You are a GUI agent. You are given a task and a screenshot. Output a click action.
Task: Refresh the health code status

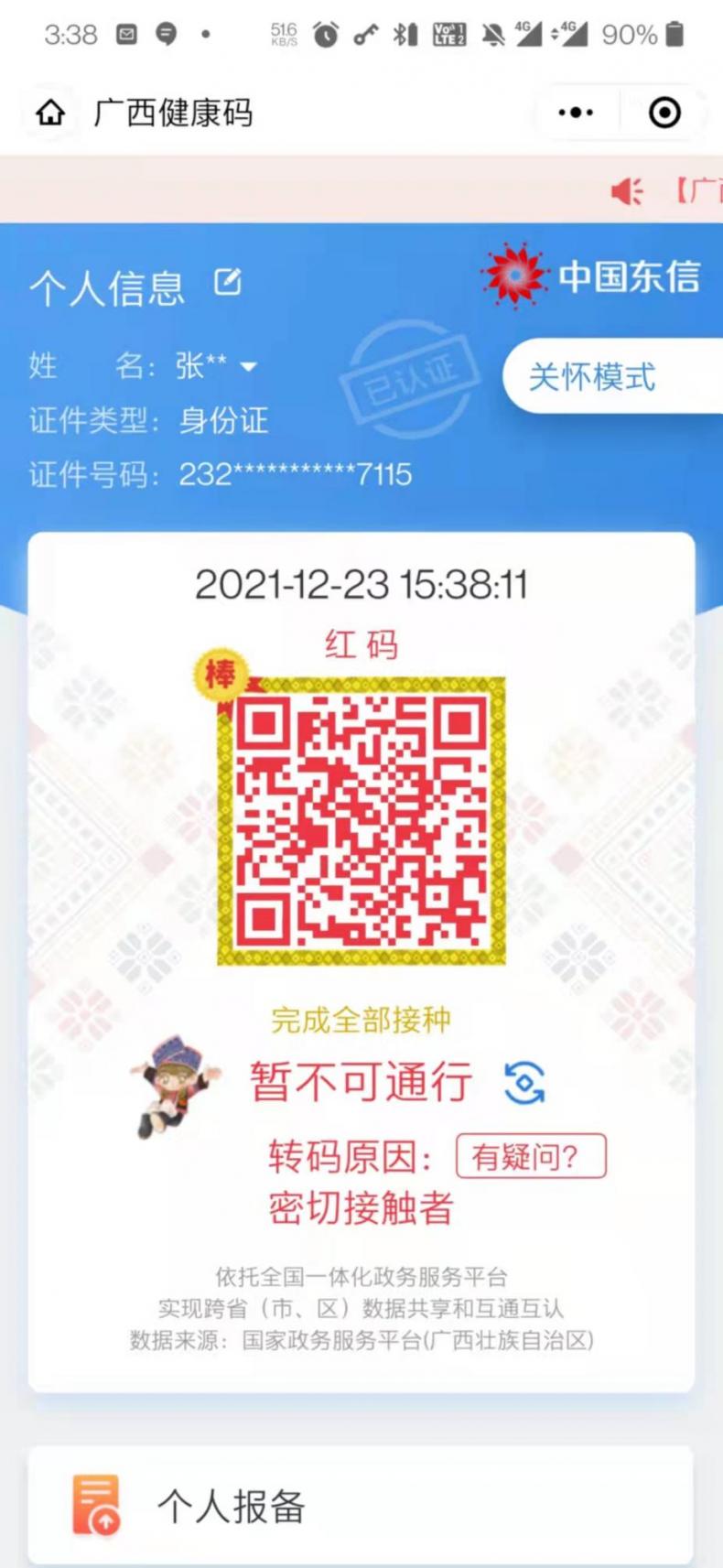click(x=524, y=1083)
